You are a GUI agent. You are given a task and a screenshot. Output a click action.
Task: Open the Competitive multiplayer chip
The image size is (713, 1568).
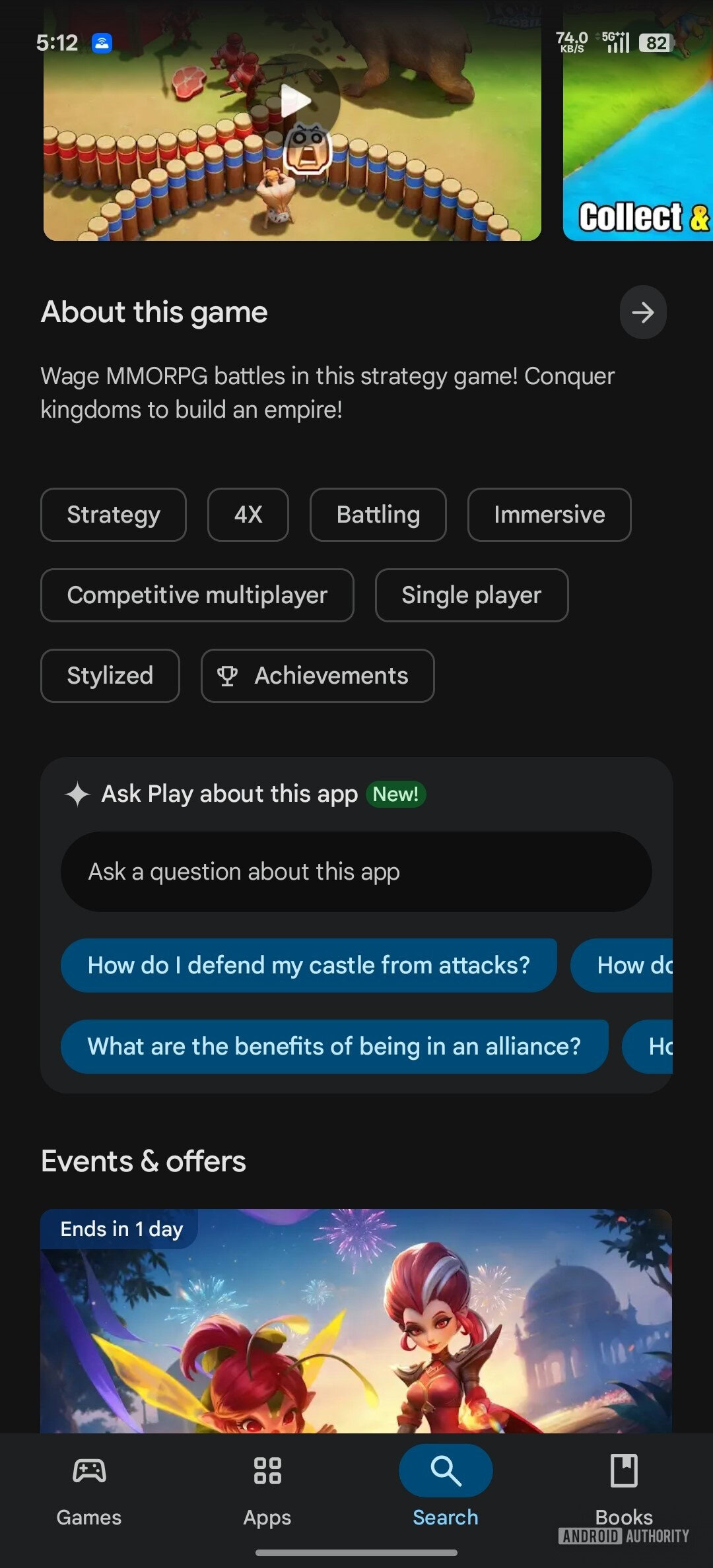[x=197, y=595]
